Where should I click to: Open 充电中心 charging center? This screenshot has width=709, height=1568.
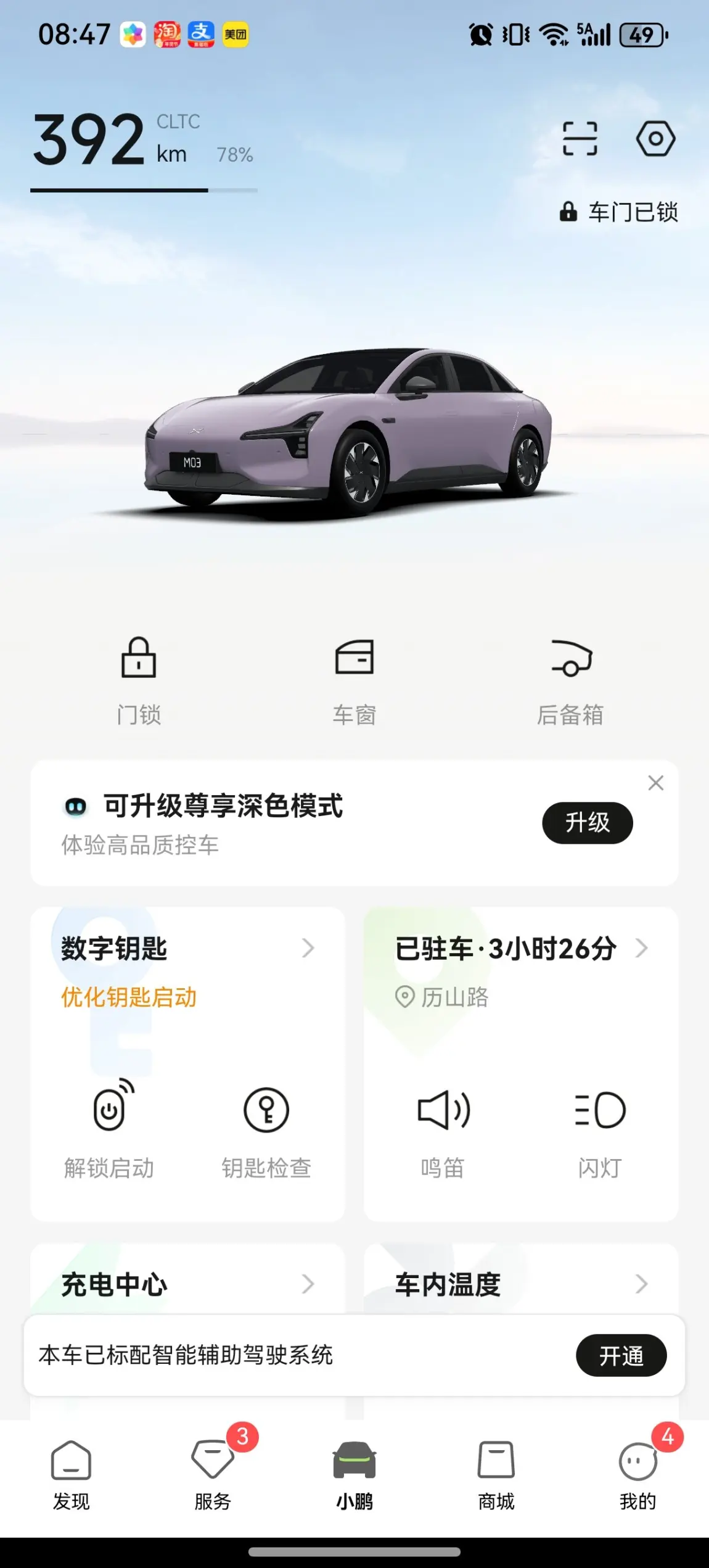coord(185,1284)
